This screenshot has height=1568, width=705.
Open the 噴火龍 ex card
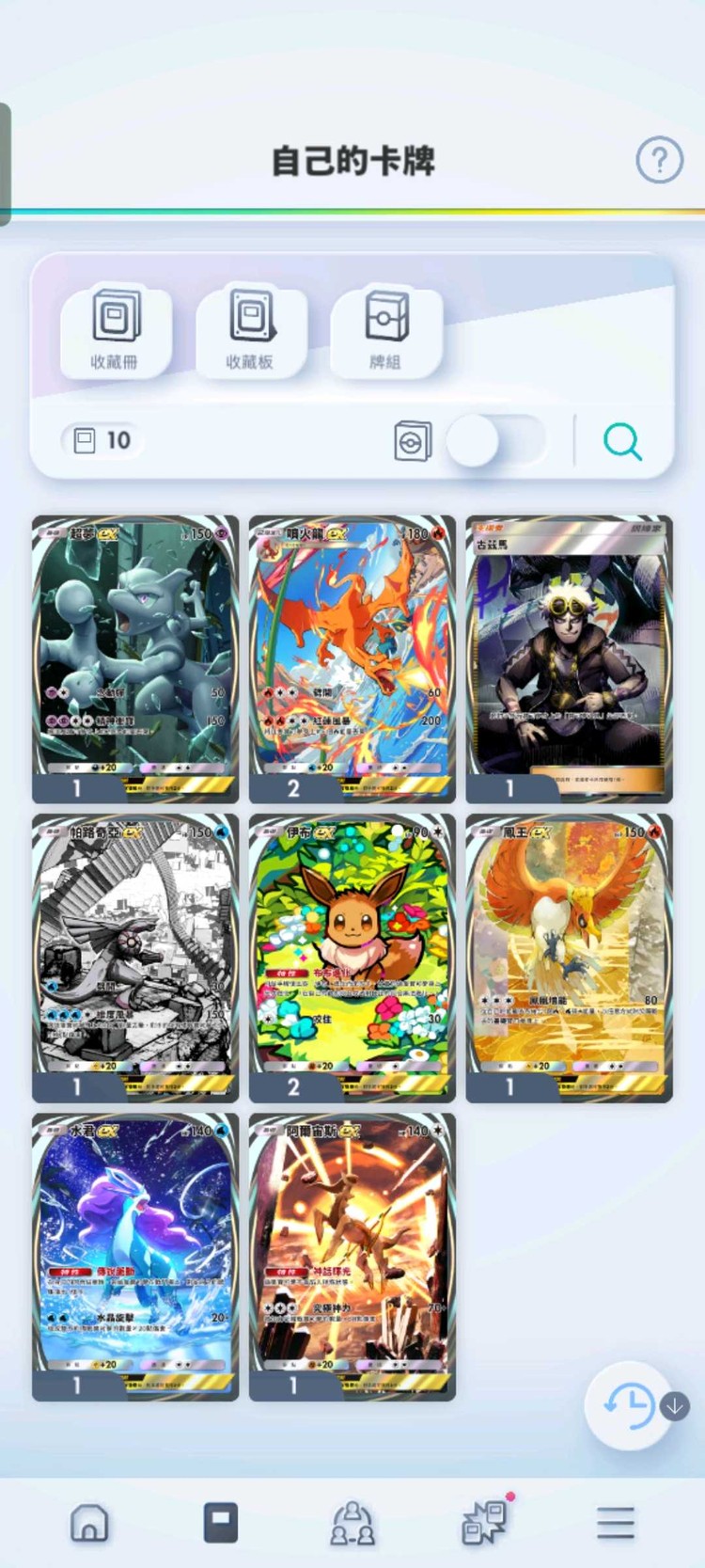tap(352, 658)
